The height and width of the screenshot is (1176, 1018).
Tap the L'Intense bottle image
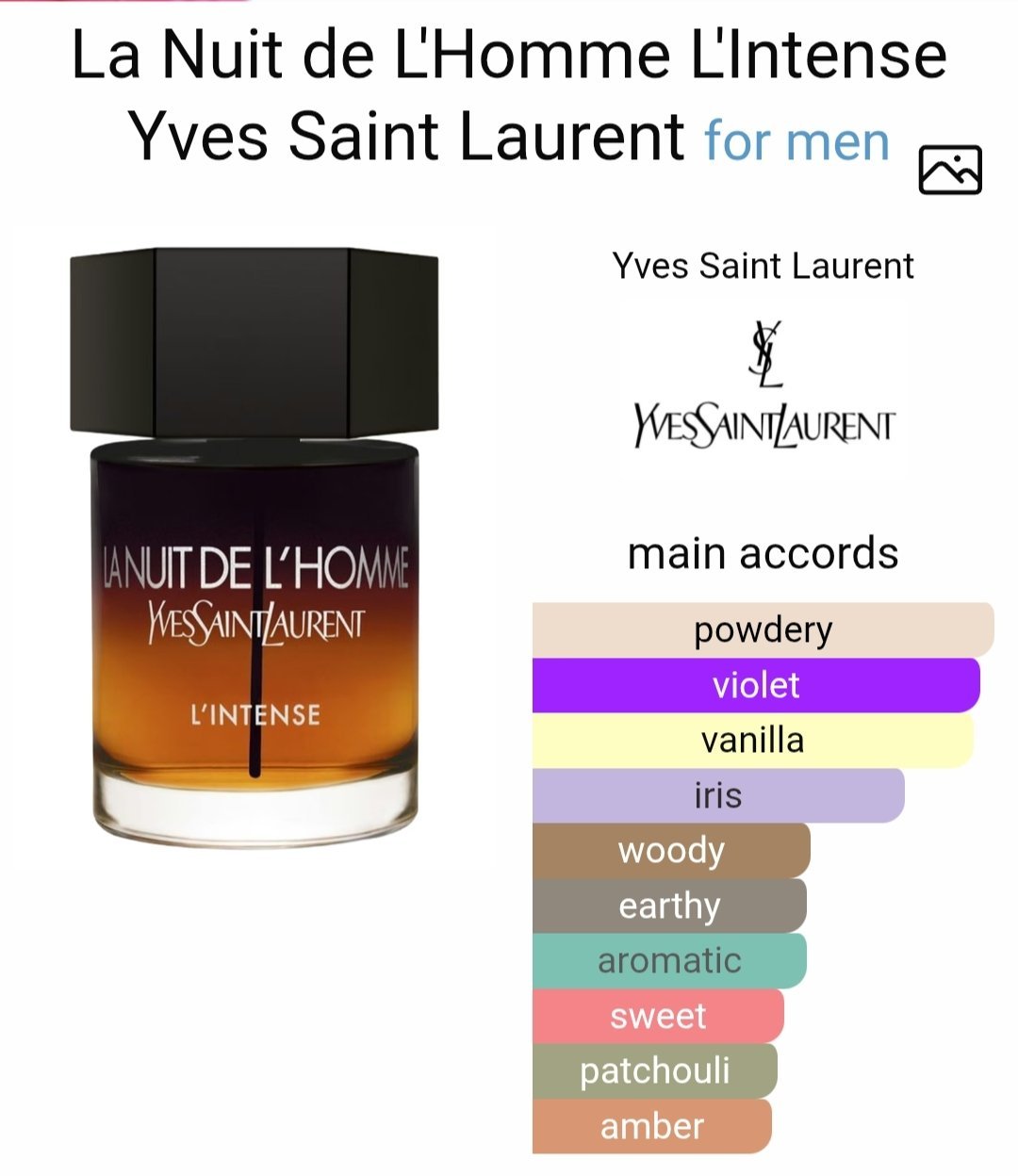point(254,547)
